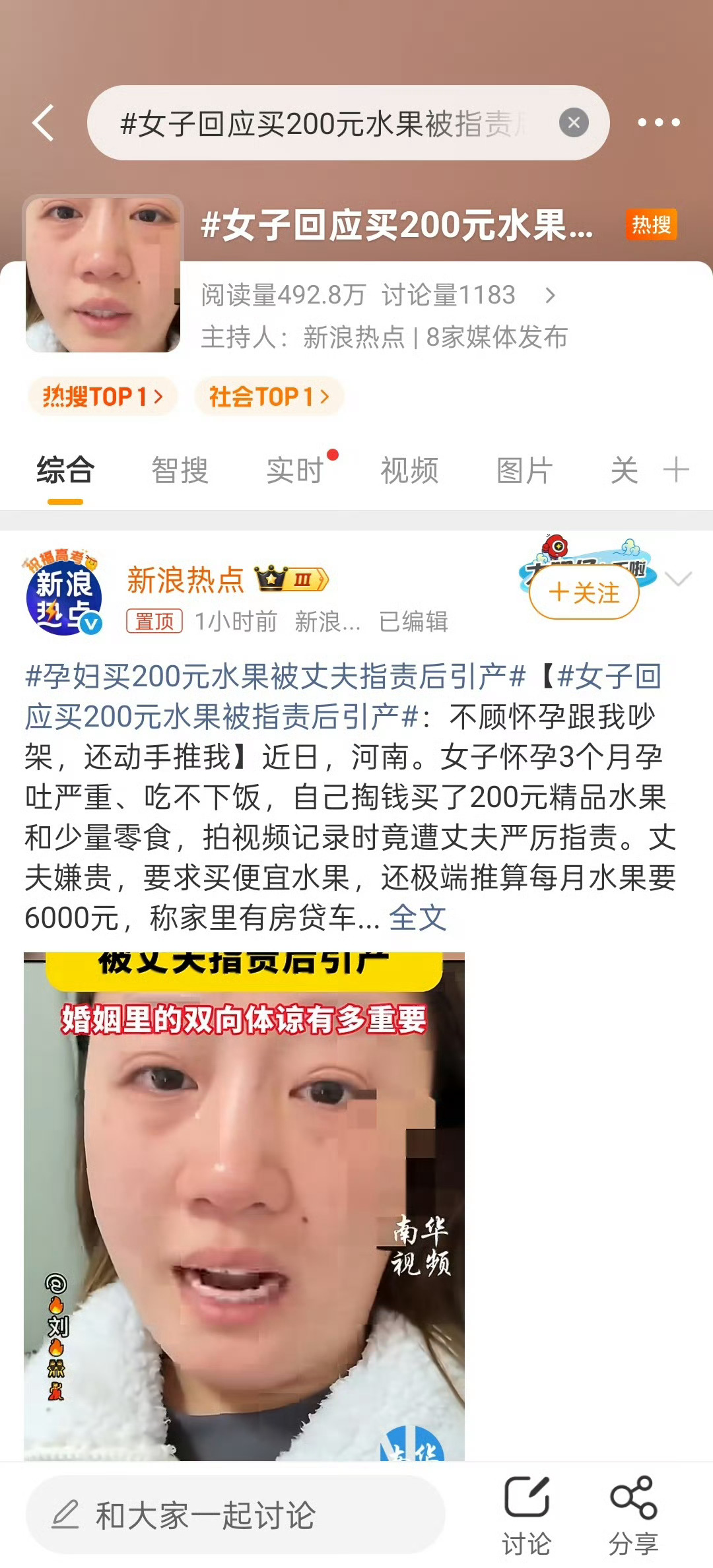Switch to the 视频 tab

pyautogui.click(x=409, y=471)
